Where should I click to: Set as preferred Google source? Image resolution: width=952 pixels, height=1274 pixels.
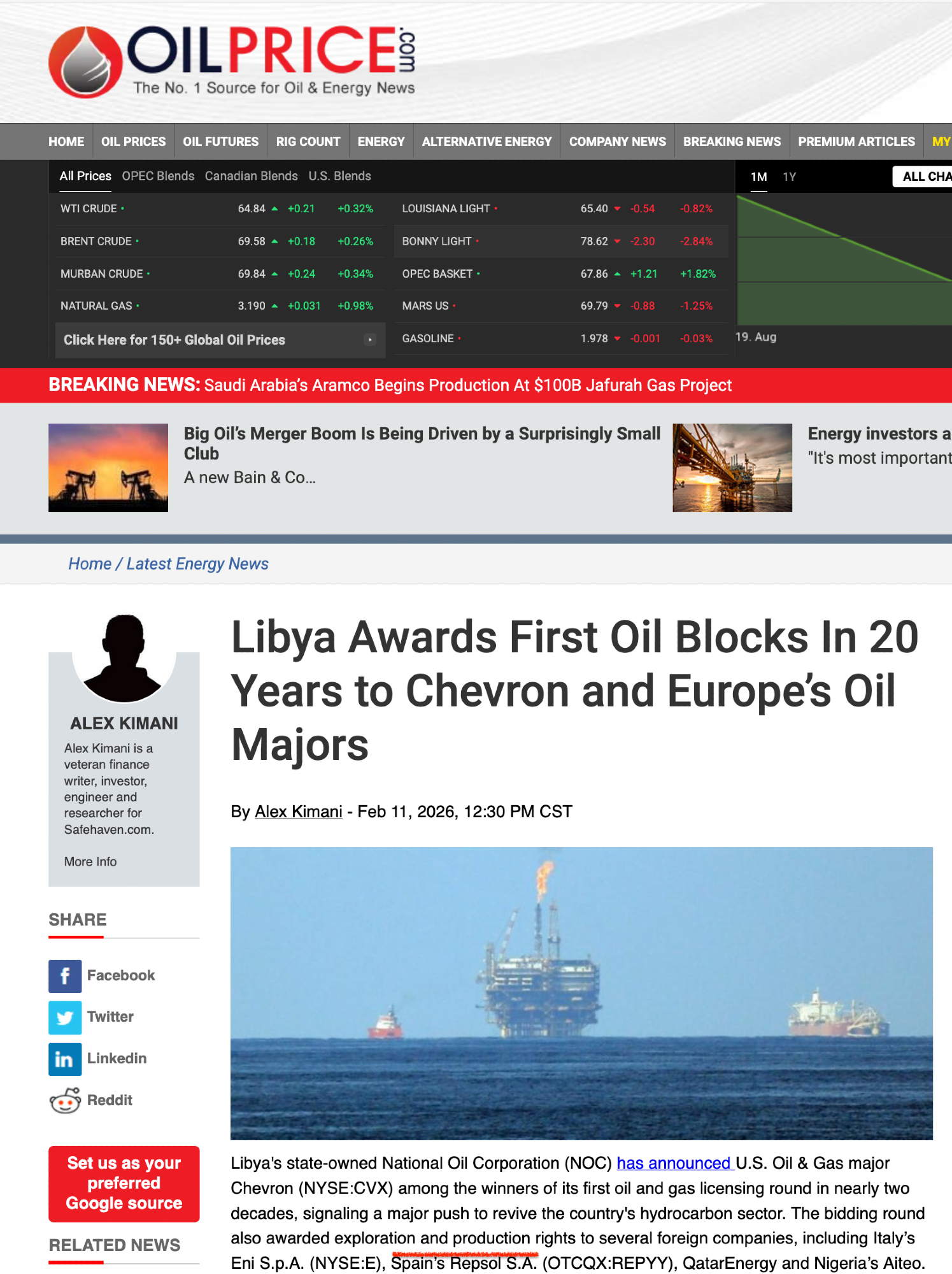(124, 1183)
